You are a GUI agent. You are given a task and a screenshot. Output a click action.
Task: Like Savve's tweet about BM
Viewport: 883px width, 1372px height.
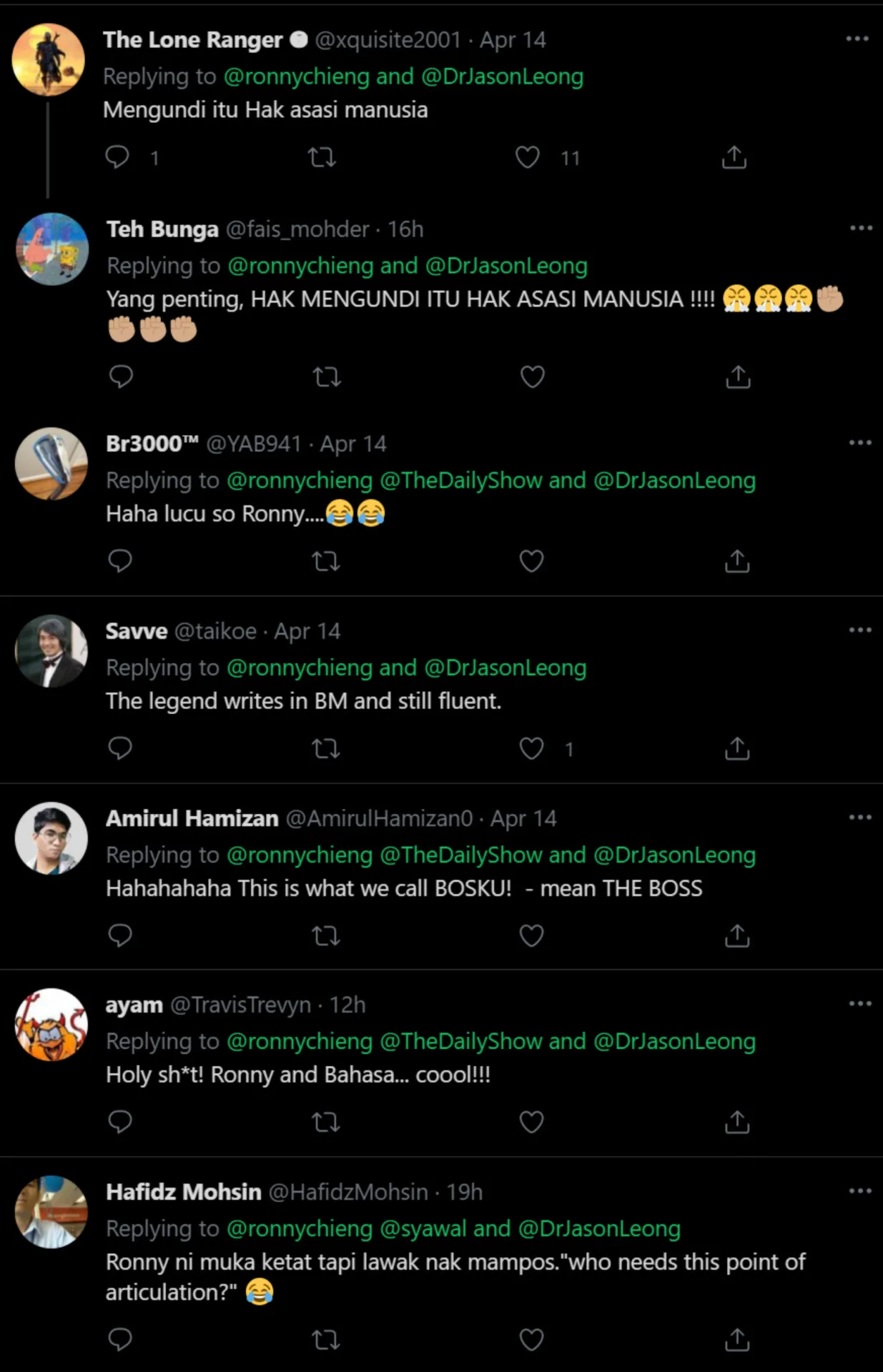point(531,749)
